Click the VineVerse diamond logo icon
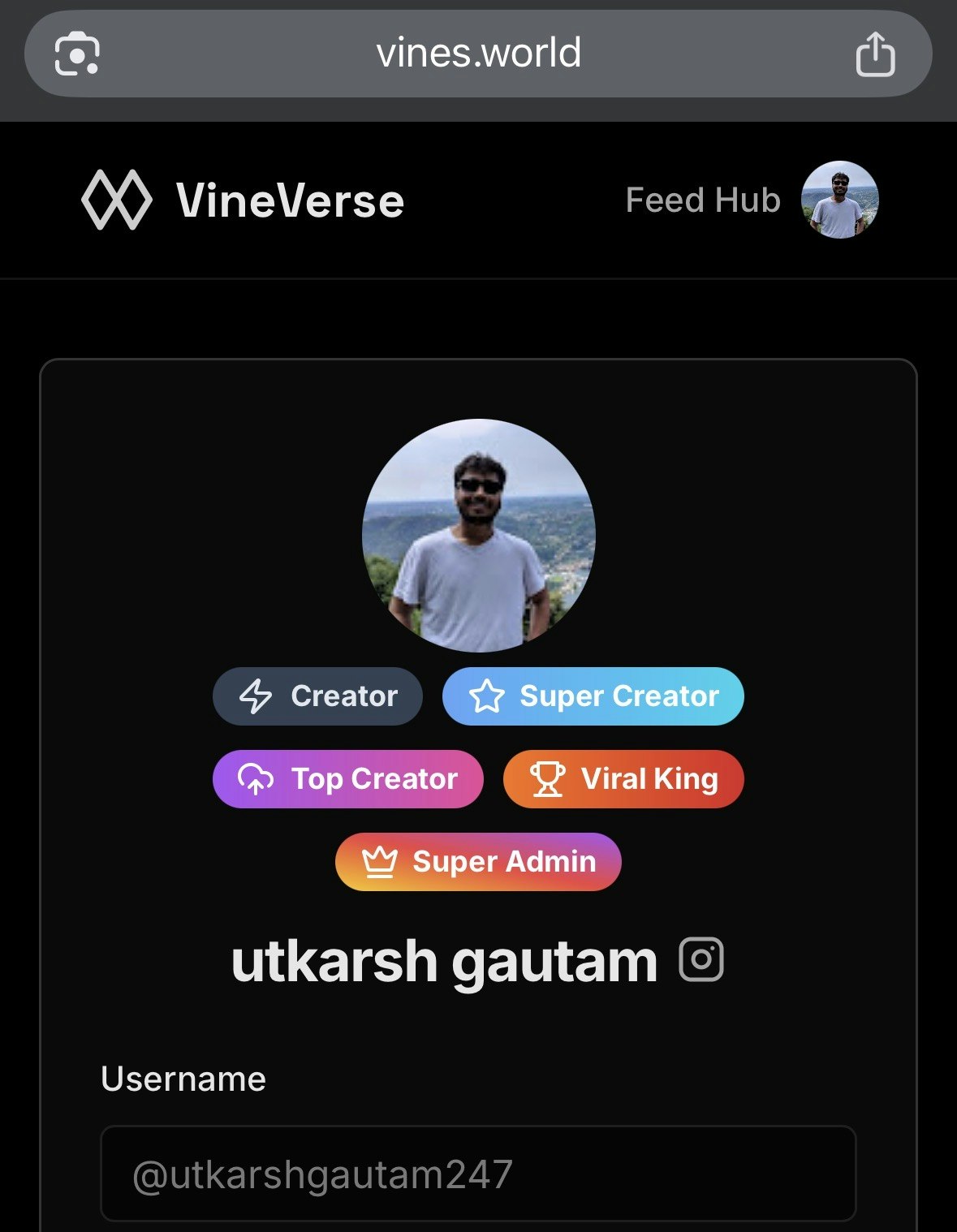This screenshot has height=1232, width=957. pos(116,199)
